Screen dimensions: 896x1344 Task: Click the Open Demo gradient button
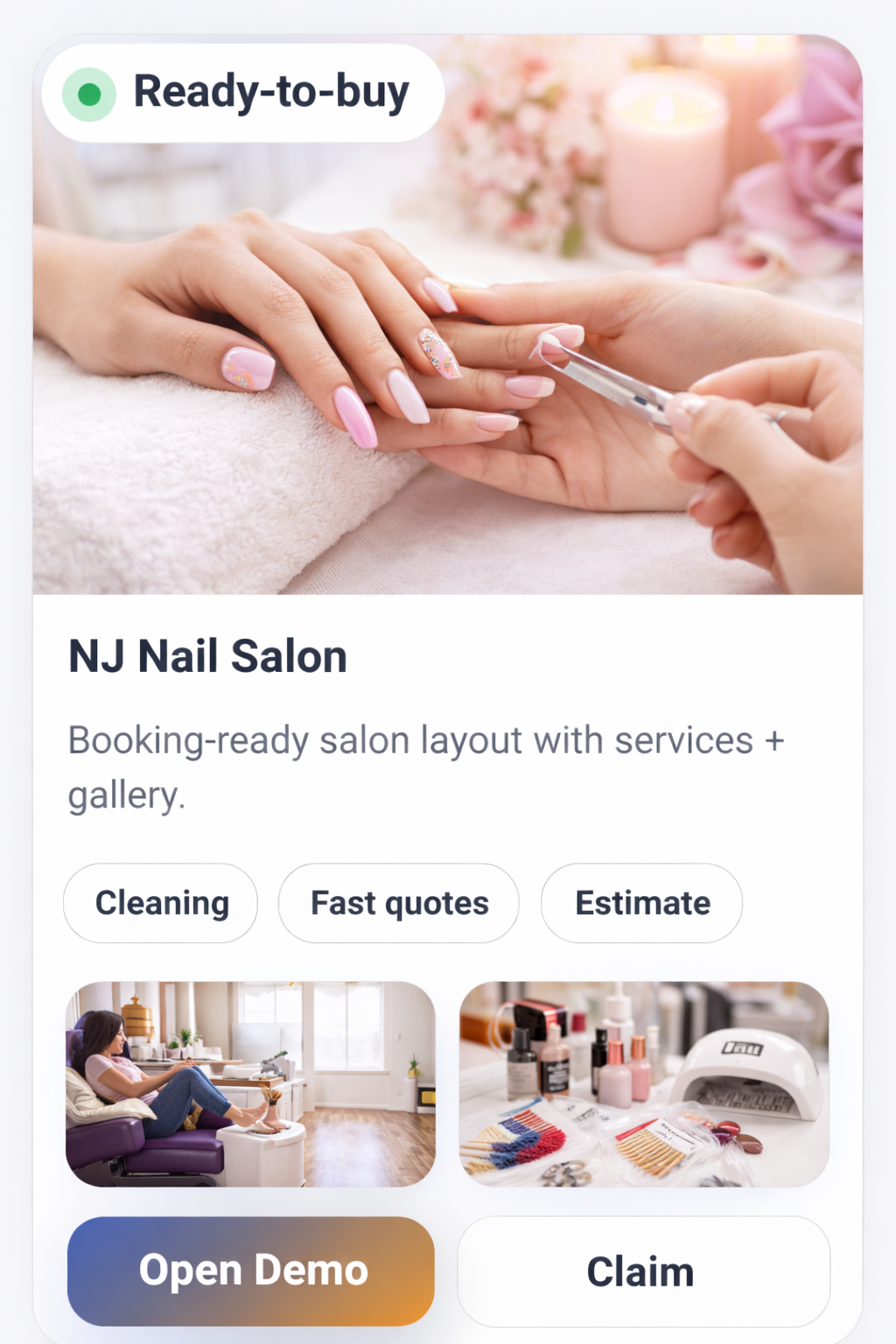(x=251, y=1270)
